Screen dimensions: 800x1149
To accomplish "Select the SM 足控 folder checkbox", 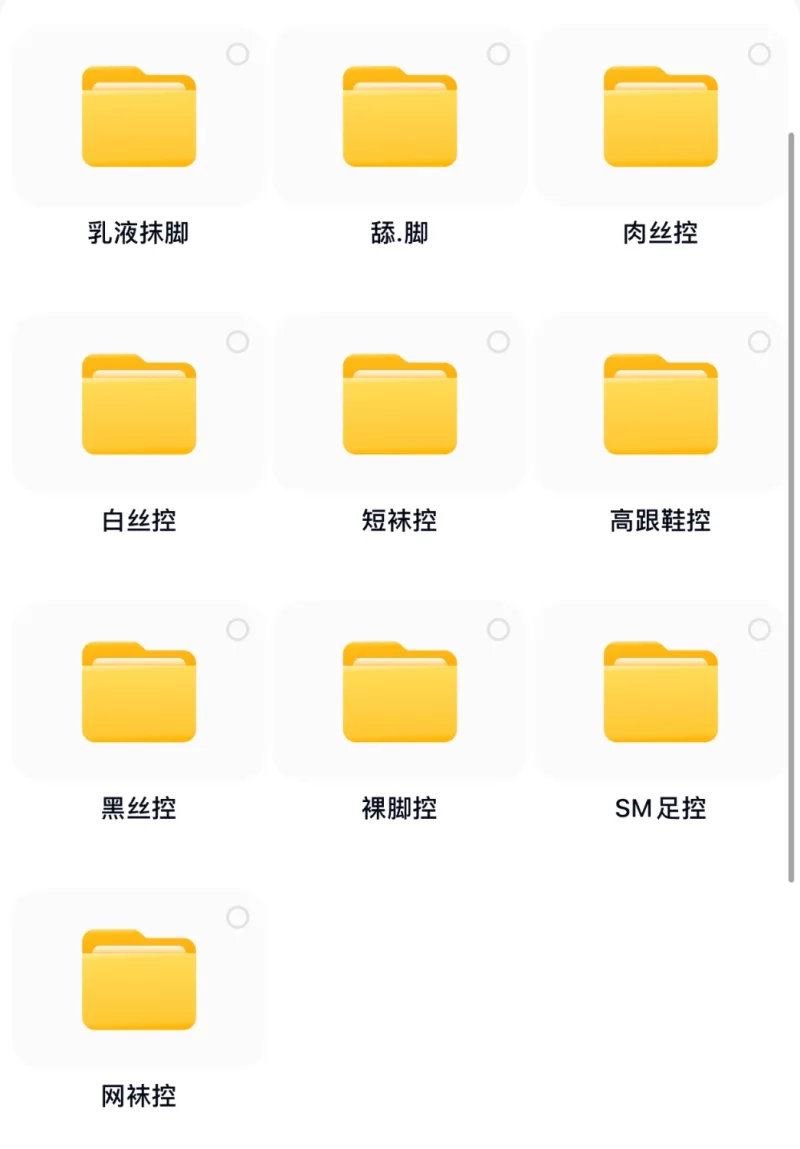I will point(758,629).
